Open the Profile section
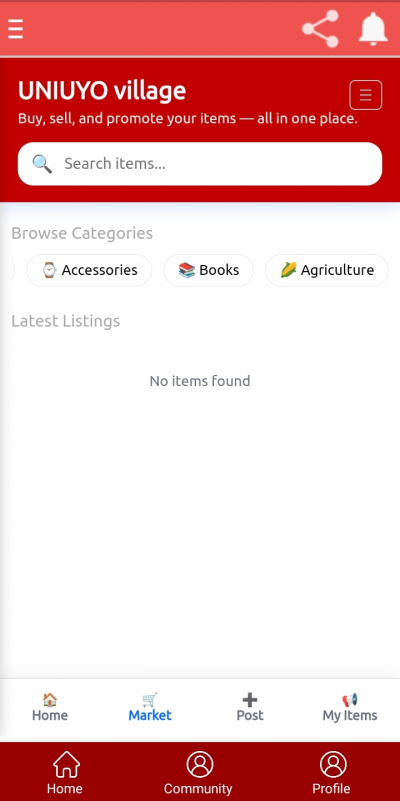Image resolution: width=400 pixels, height=801 pixels. pos(333,773)
